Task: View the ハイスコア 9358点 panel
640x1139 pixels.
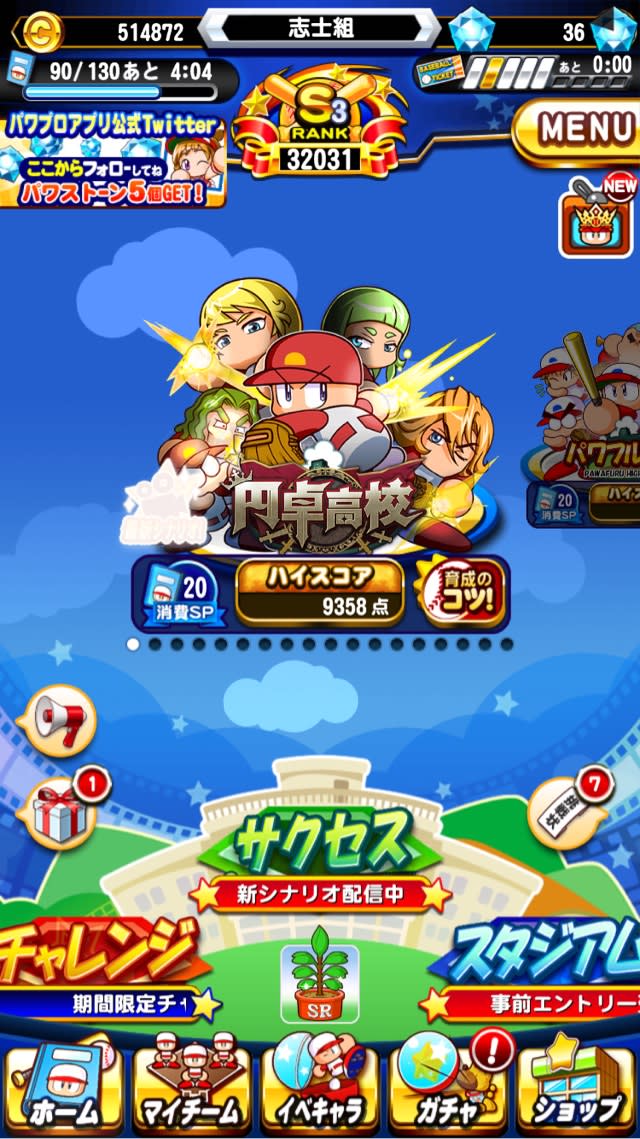Action: tap(319, 593)
